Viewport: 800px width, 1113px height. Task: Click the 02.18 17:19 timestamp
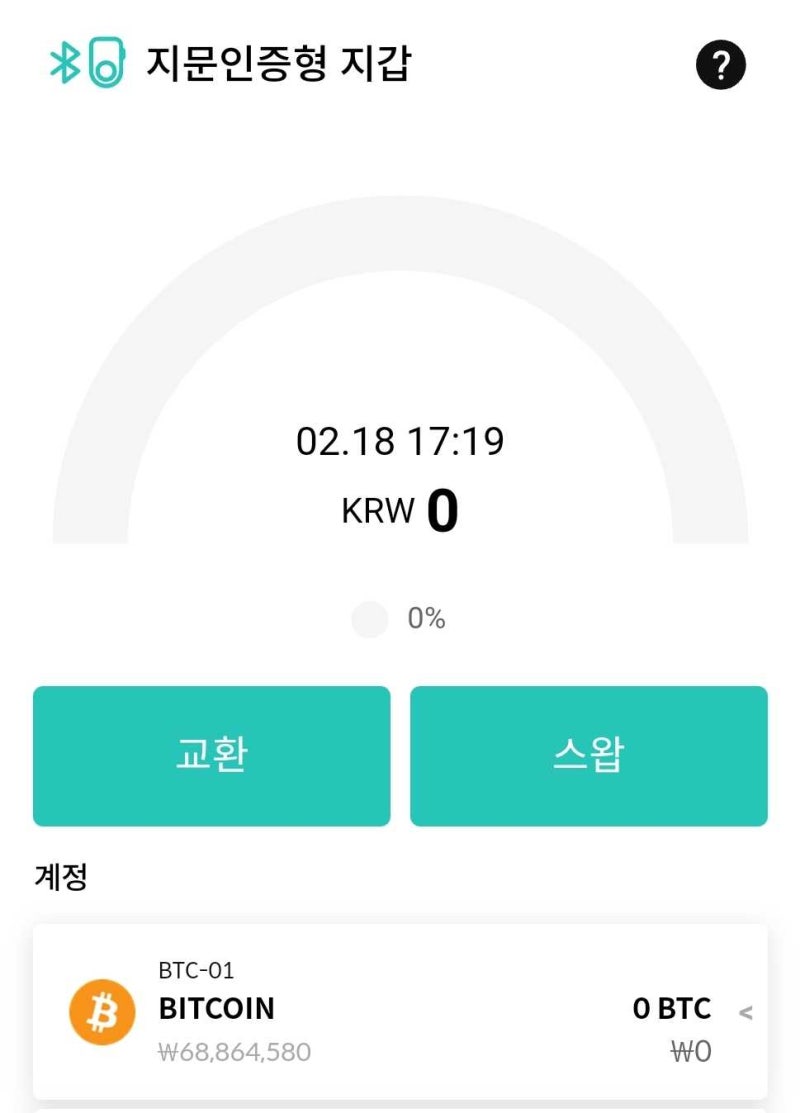point(398,441)
